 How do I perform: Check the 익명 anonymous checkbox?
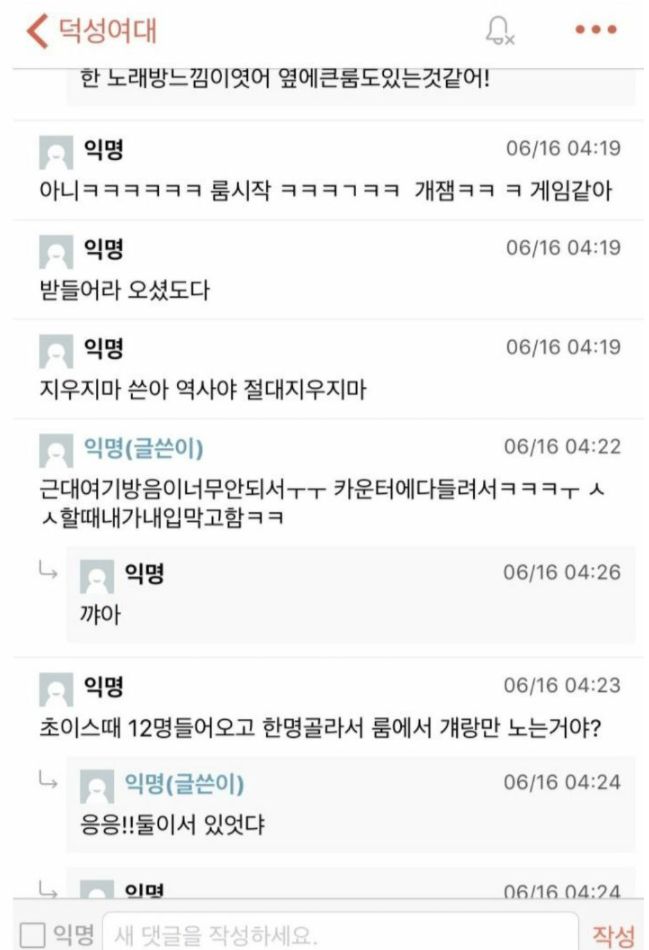34,935
